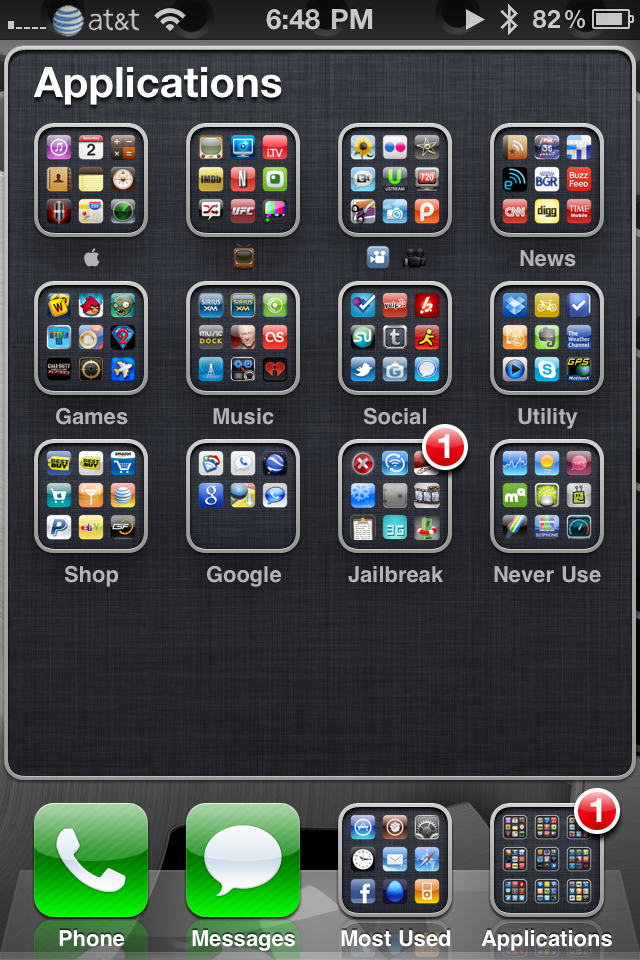Open the Shop folder

[x=91, y=497]
